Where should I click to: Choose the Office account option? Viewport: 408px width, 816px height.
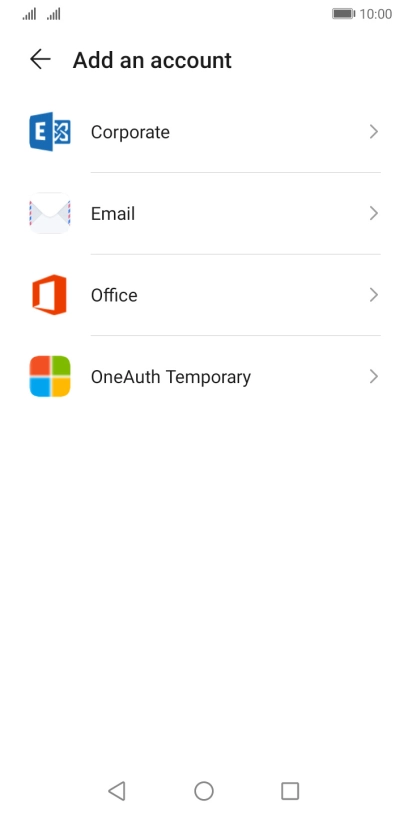coord(204,295)
